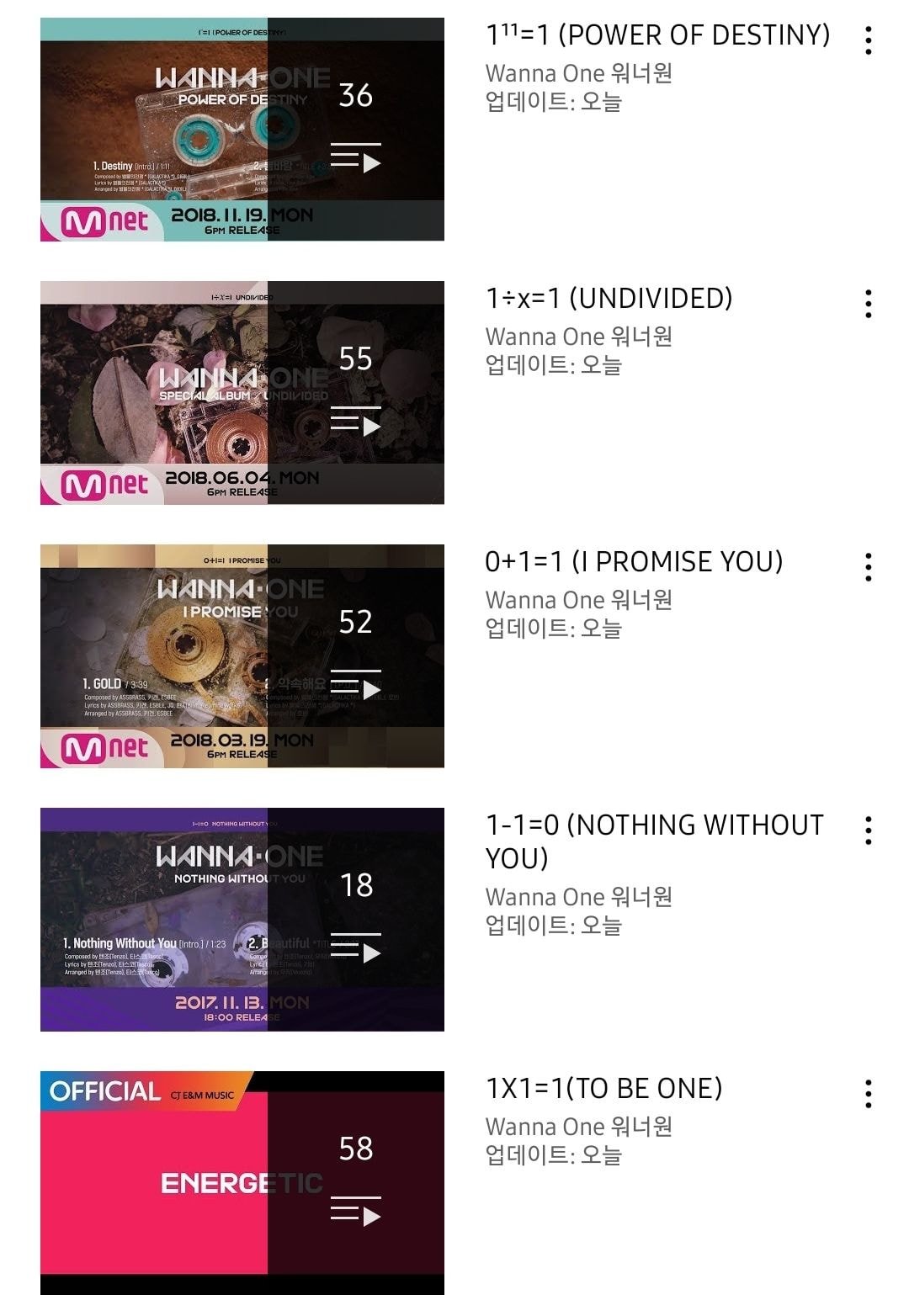Open overflow menu for POWER OF DESTINY playlist
909x1316 pixels.
868,40
